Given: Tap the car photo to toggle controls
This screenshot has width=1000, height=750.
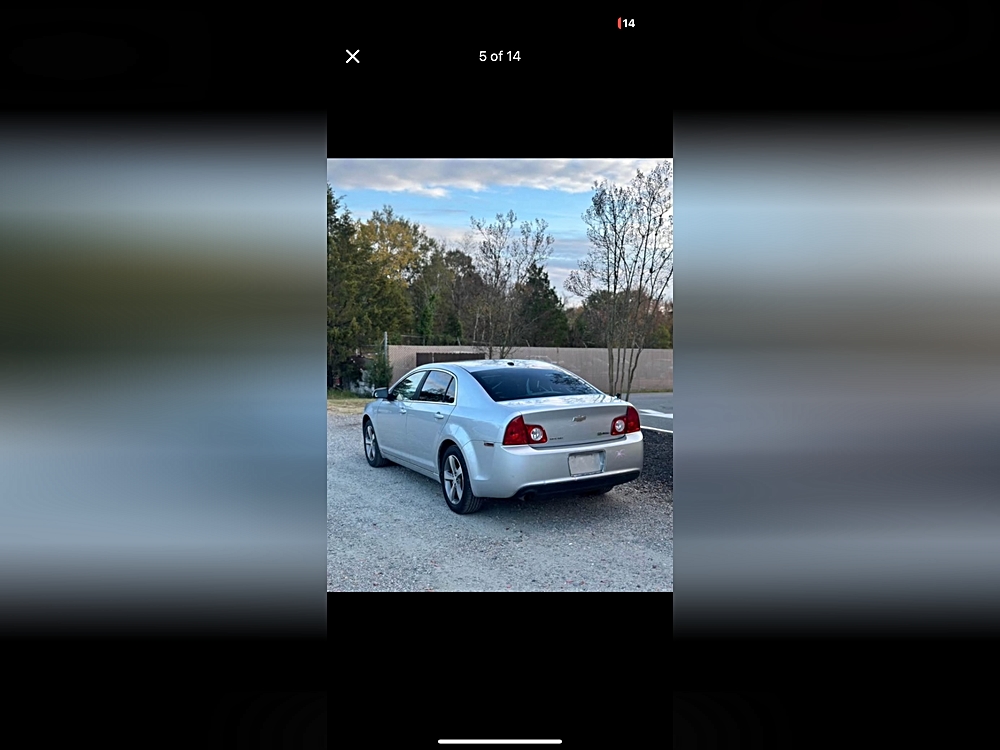Looking at the screenshot, I should pos(499,375).
